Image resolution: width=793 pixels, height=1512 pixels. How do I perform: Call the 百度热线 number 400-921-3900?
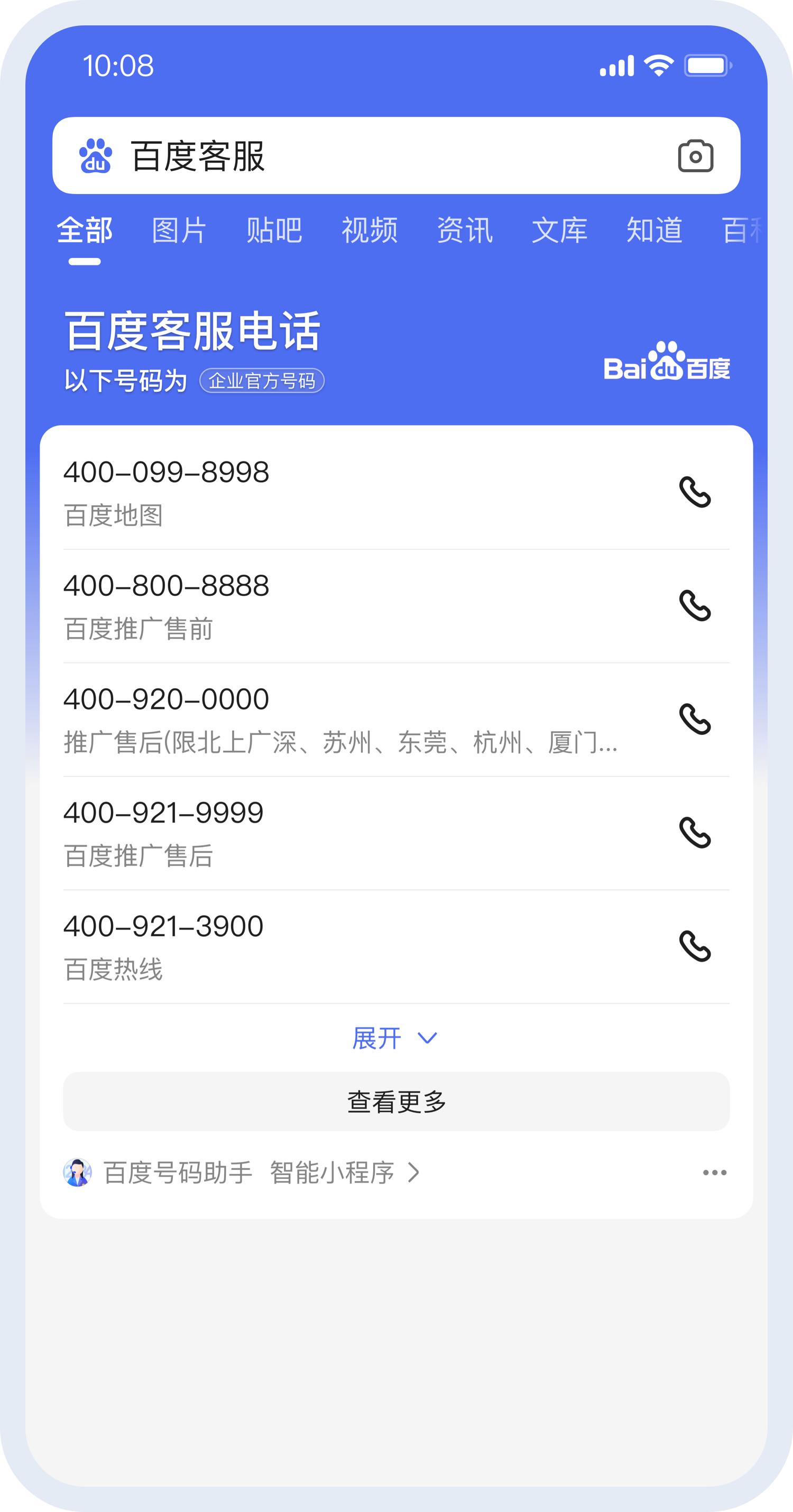tap(695, 946)
